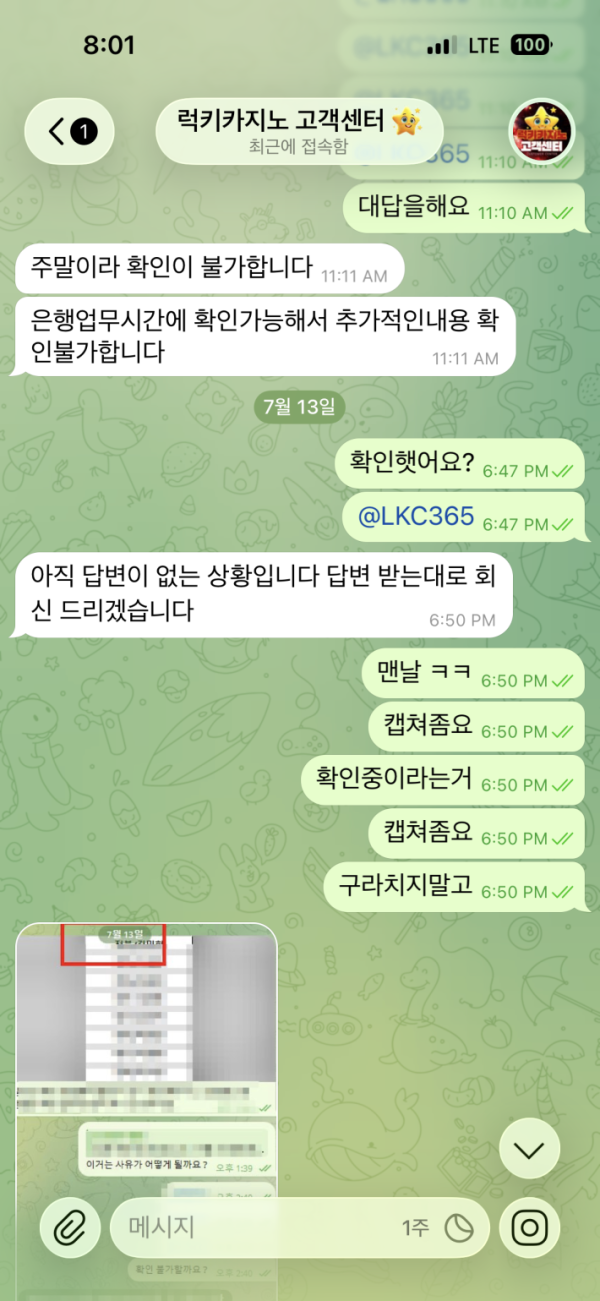Jump to the latest message with the down arrow
Screen dimensions: 600x1301
(x=529, y=1151)
